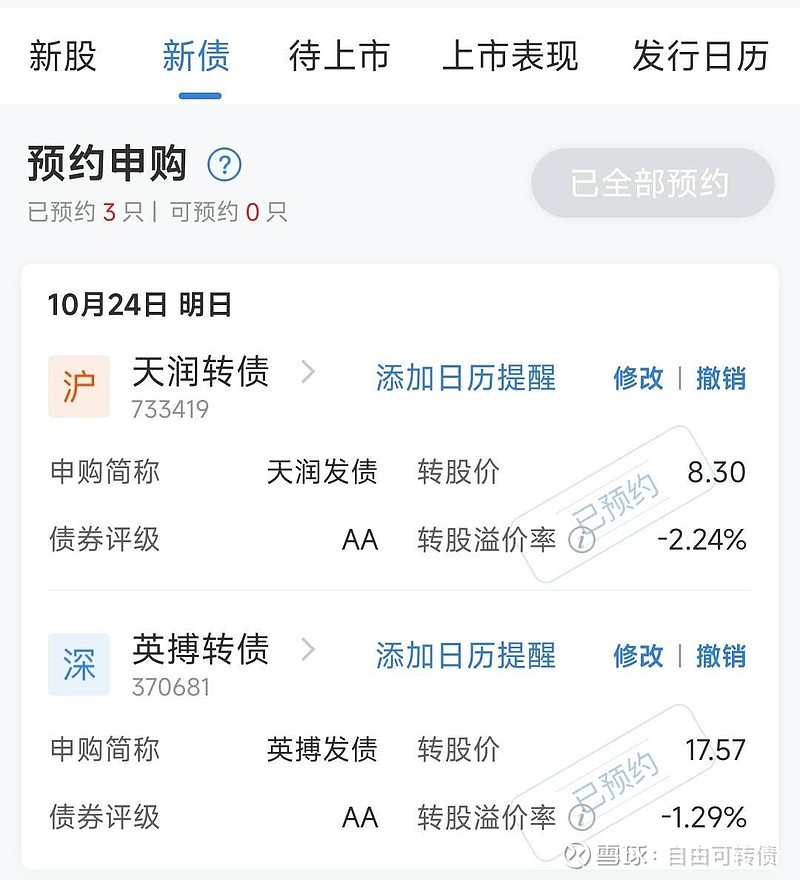The image size is (800, 880).
Task: Switch to the 发行日历 tab
Action: coord(701,57)
